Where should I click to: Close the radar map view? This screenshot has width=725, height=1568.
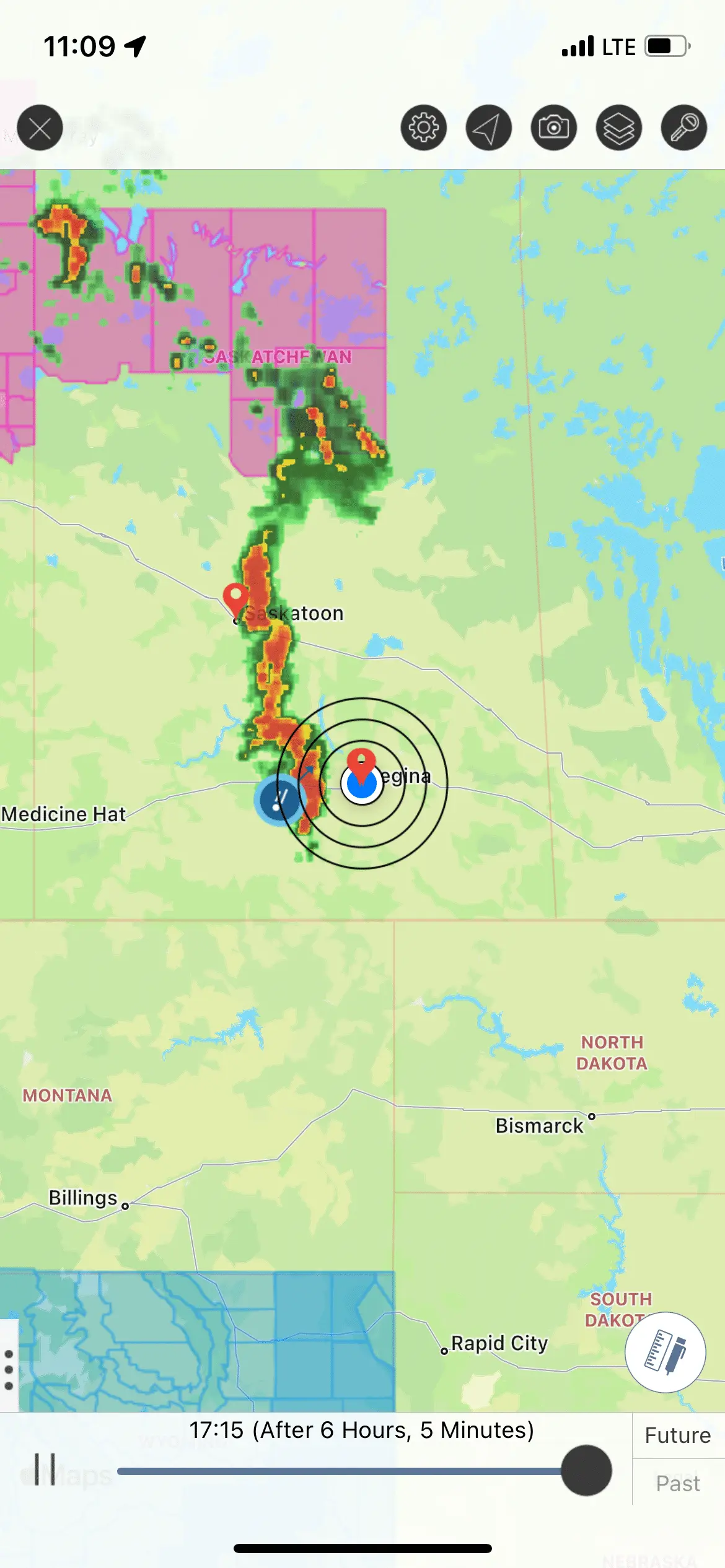[40, 128]
